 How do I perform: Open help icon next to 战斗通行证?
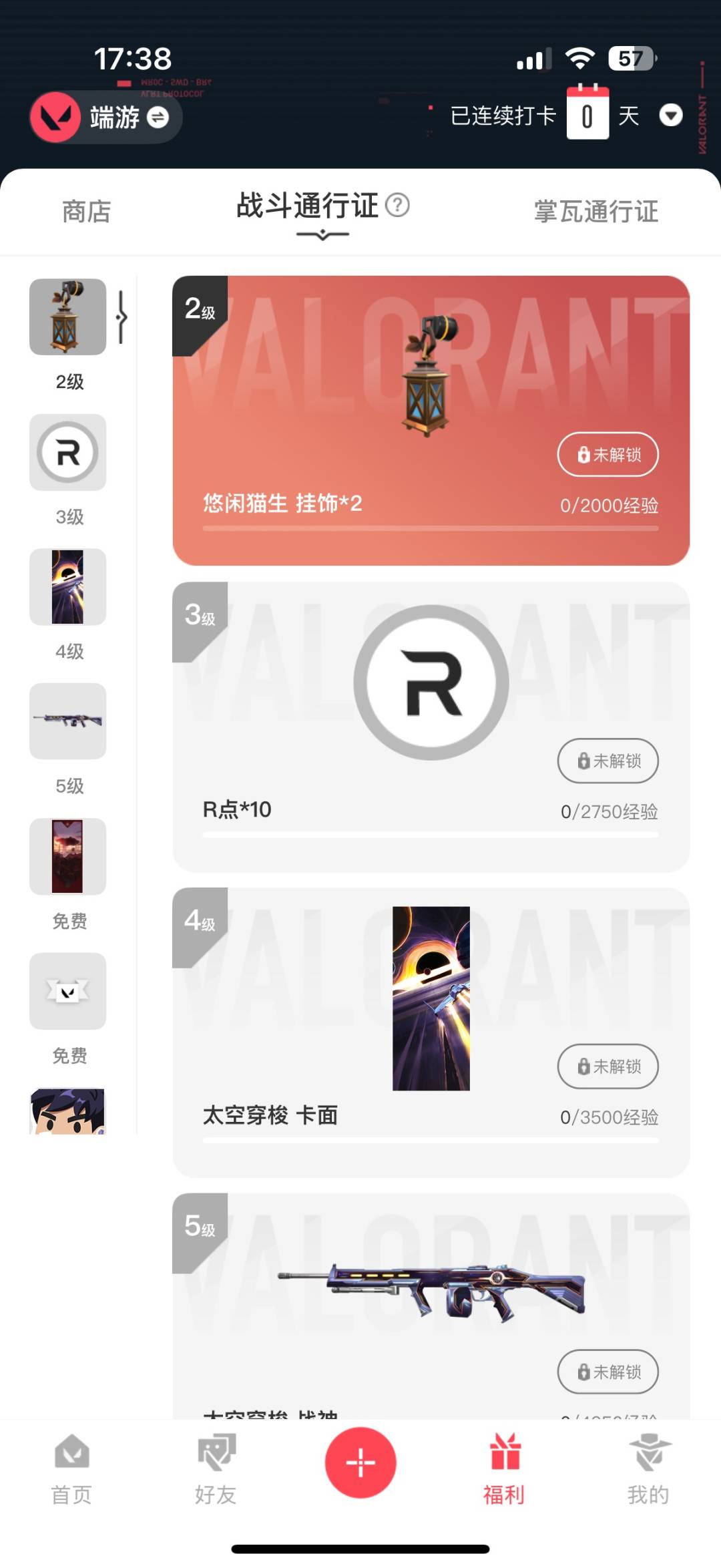coord(398,205)
